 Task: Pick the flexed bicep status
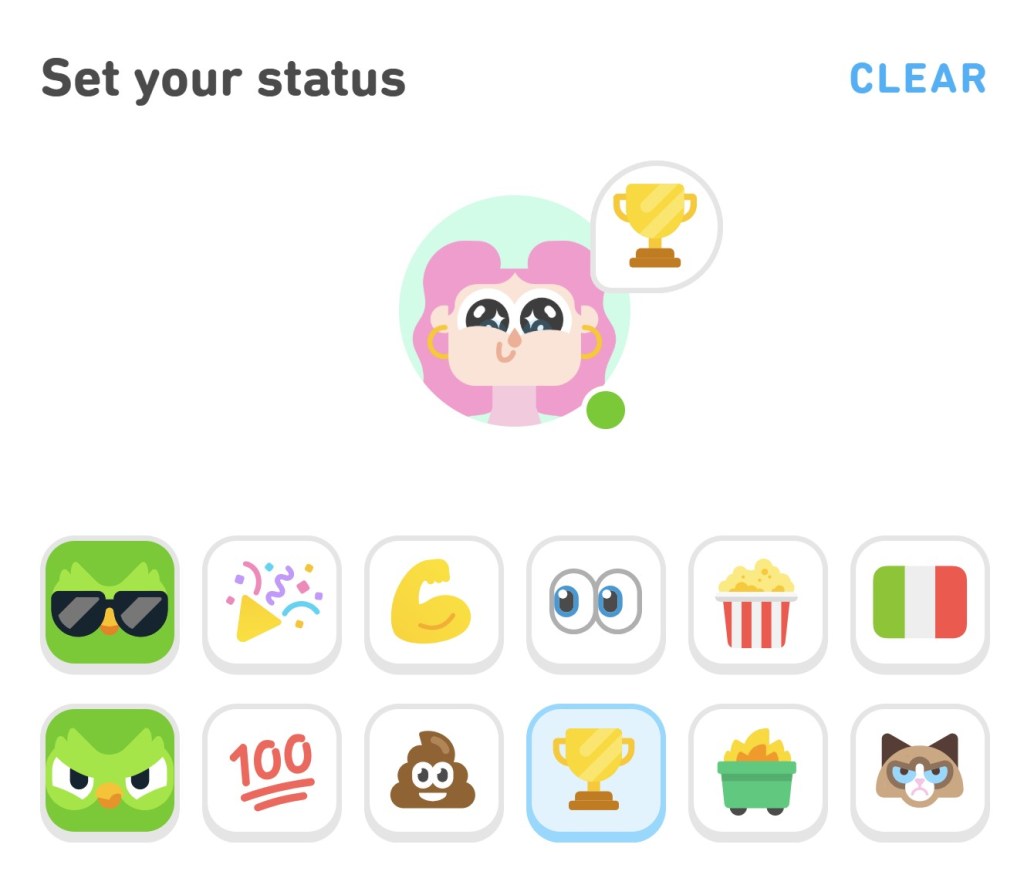point(434,602)
